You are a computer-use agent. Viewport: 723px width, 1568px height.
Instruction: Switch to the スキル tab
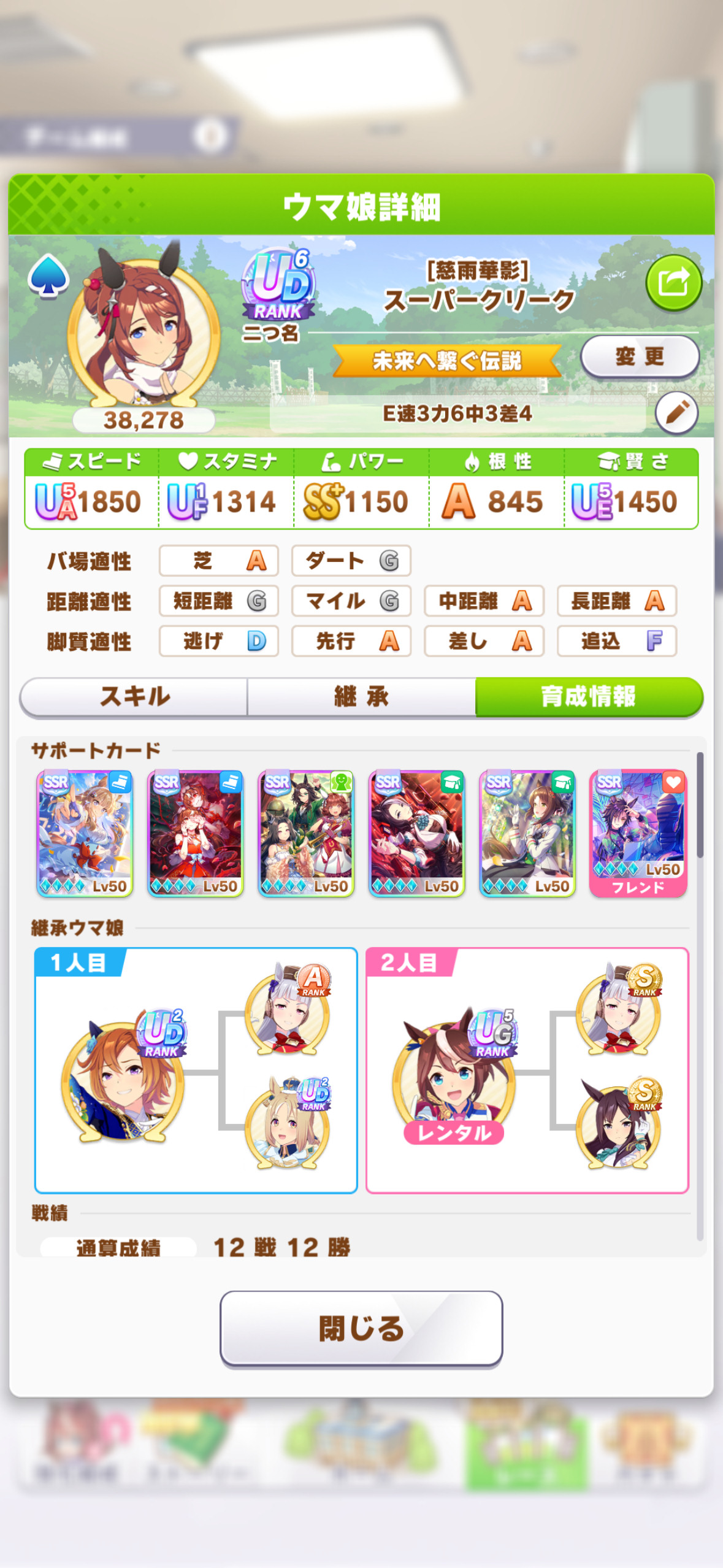point(134,697)
